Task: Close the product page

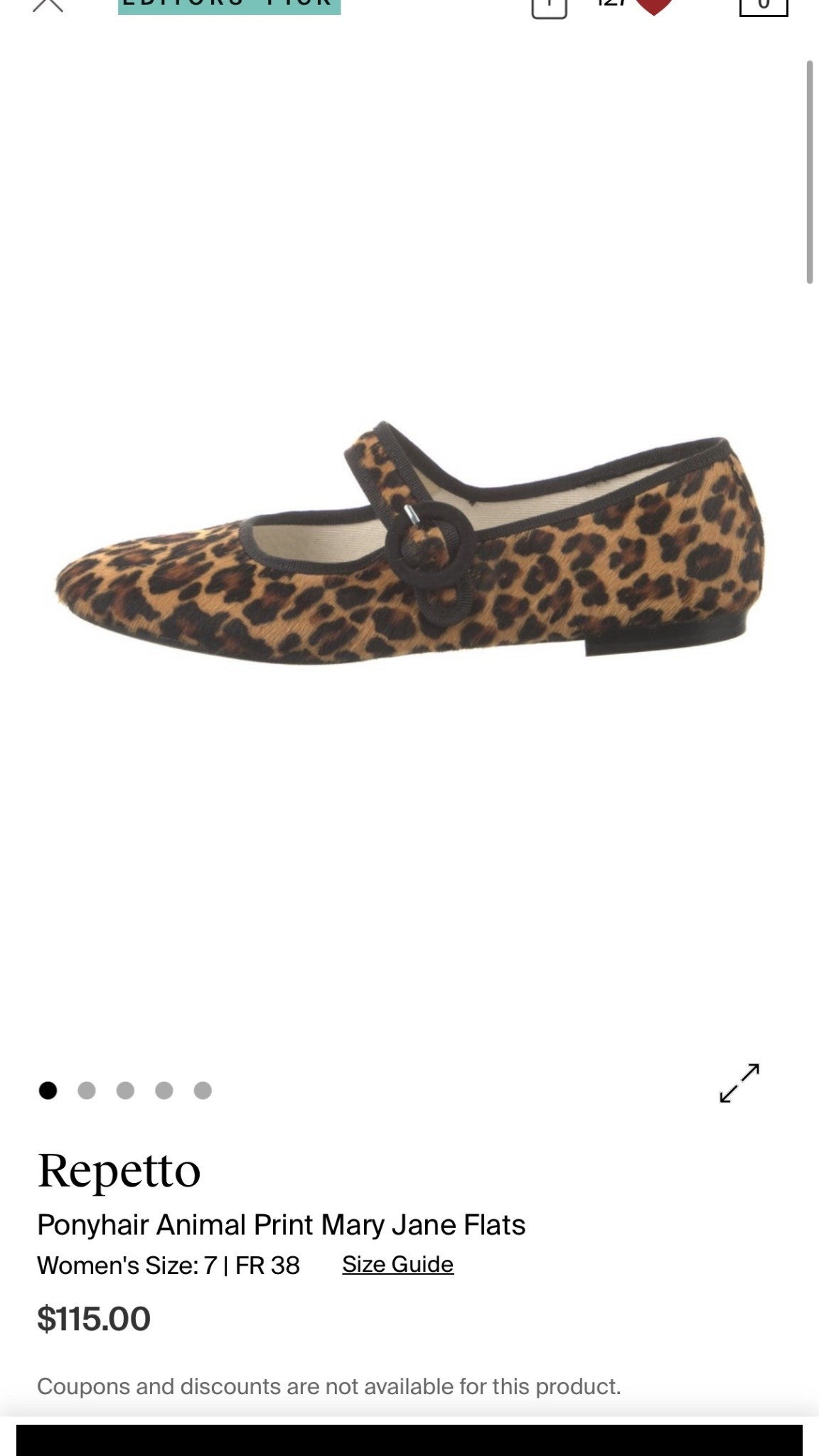Action: [x=48, y=4]
